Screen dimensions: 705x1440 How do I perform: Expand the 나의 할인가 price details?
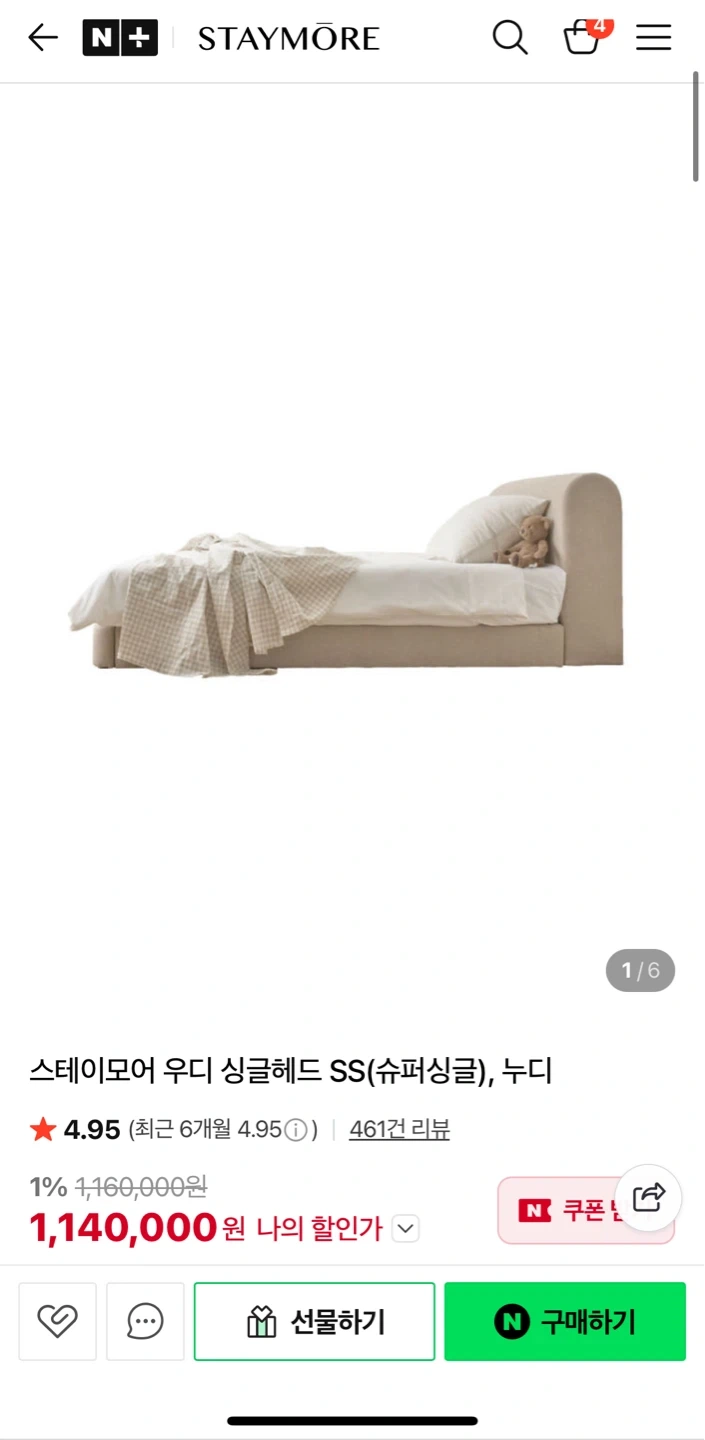[405, 1228]
